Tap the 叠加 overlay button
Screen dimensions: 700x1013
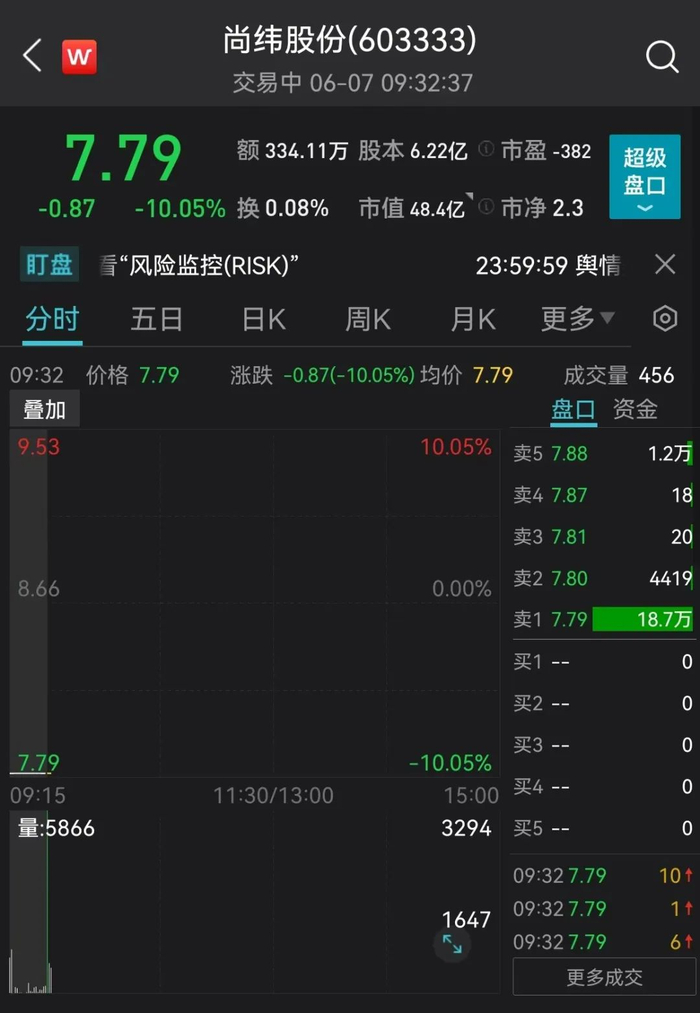tap(45, 410)
